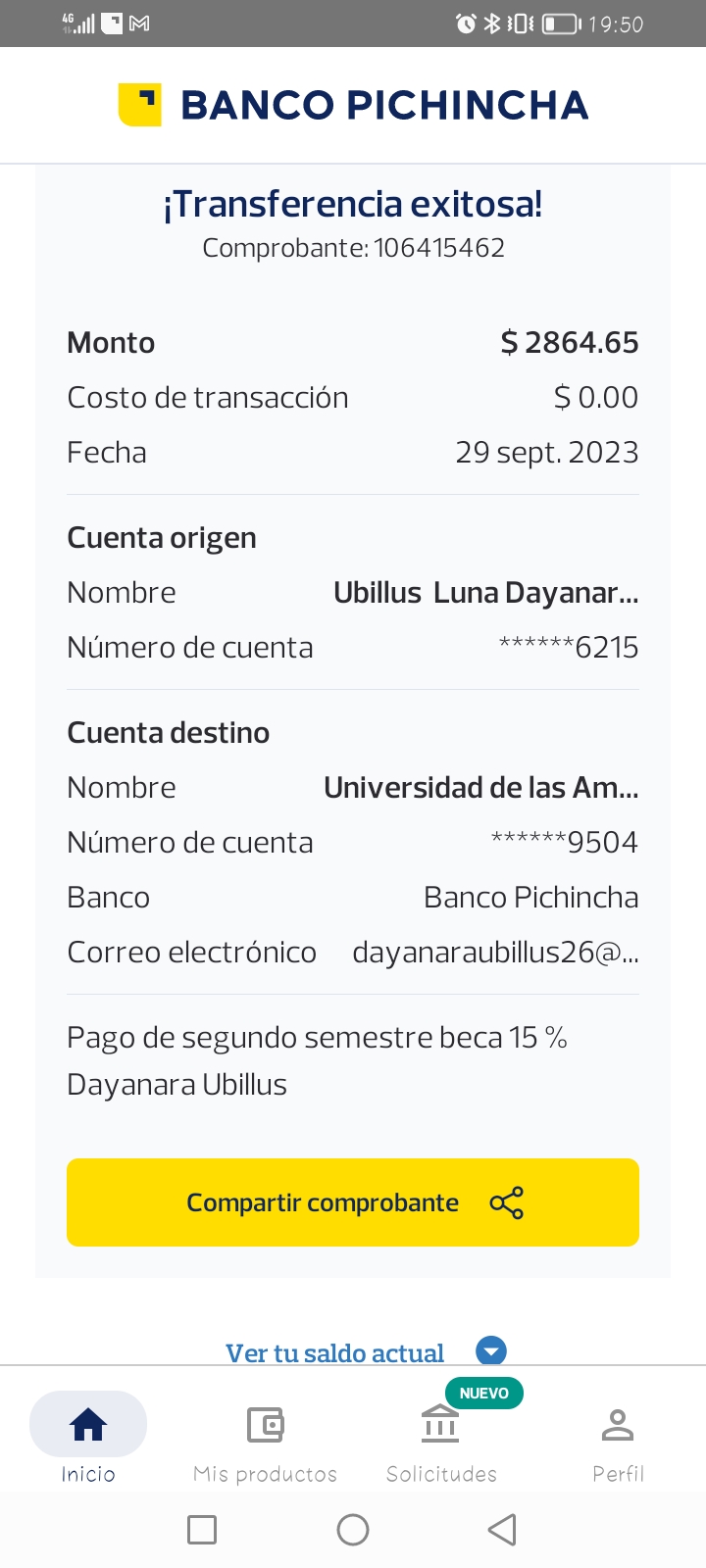Switch to the Perfil tab
Screen dimensions: 706x1568
click(x=618, y=1434)
